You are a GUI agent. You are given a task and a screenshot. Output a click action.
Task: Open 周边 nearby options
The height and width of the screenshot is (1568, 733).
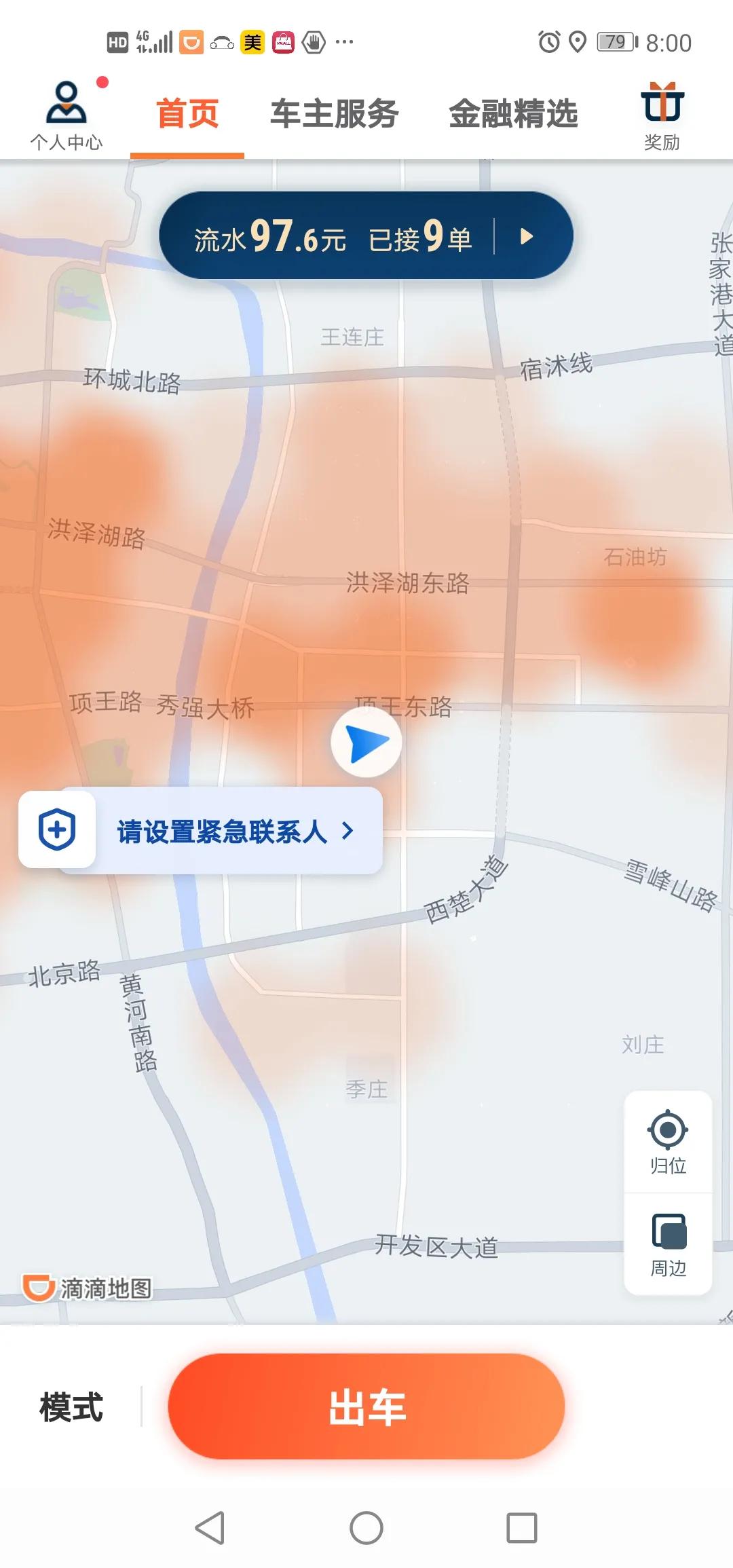669,1244
